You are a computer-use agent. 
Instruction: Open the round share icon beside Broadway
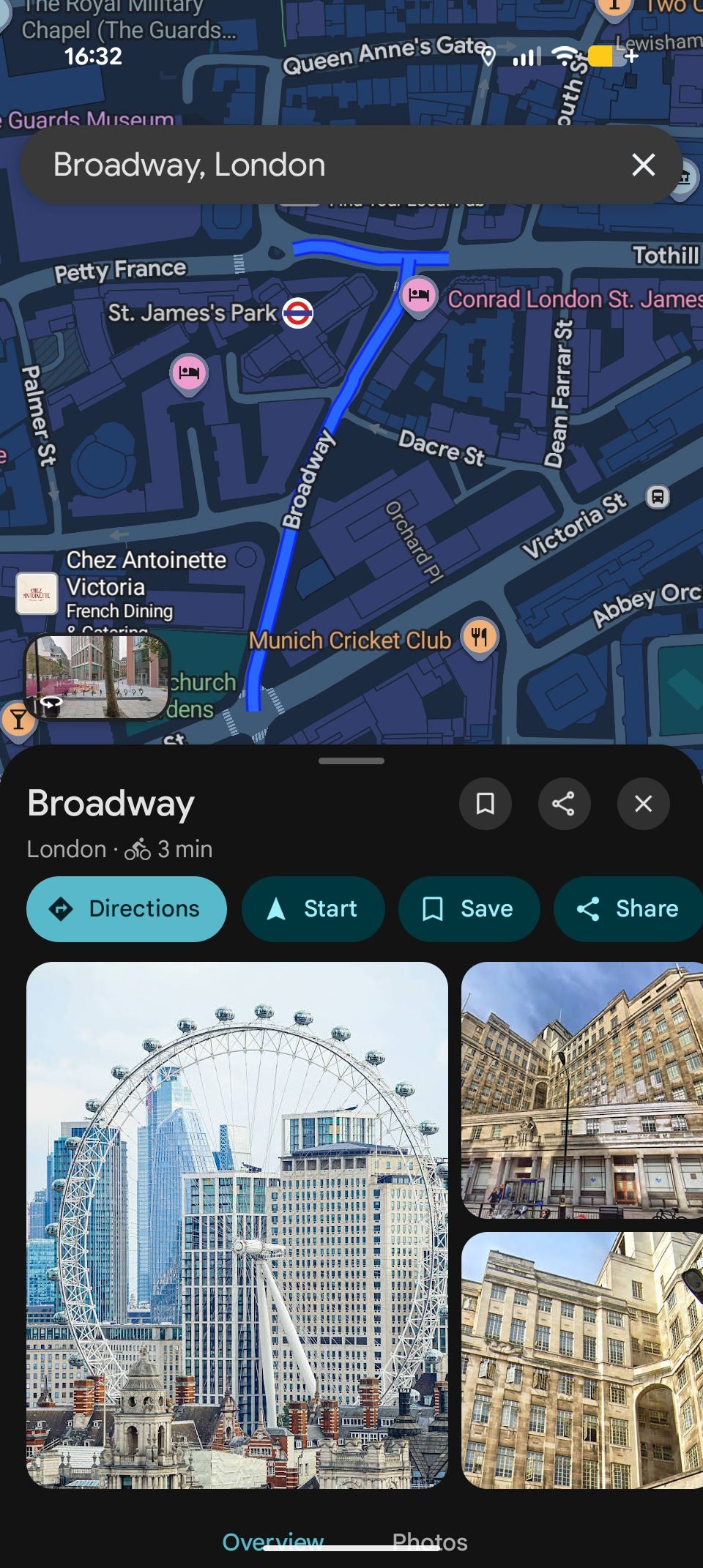point(564,804)
